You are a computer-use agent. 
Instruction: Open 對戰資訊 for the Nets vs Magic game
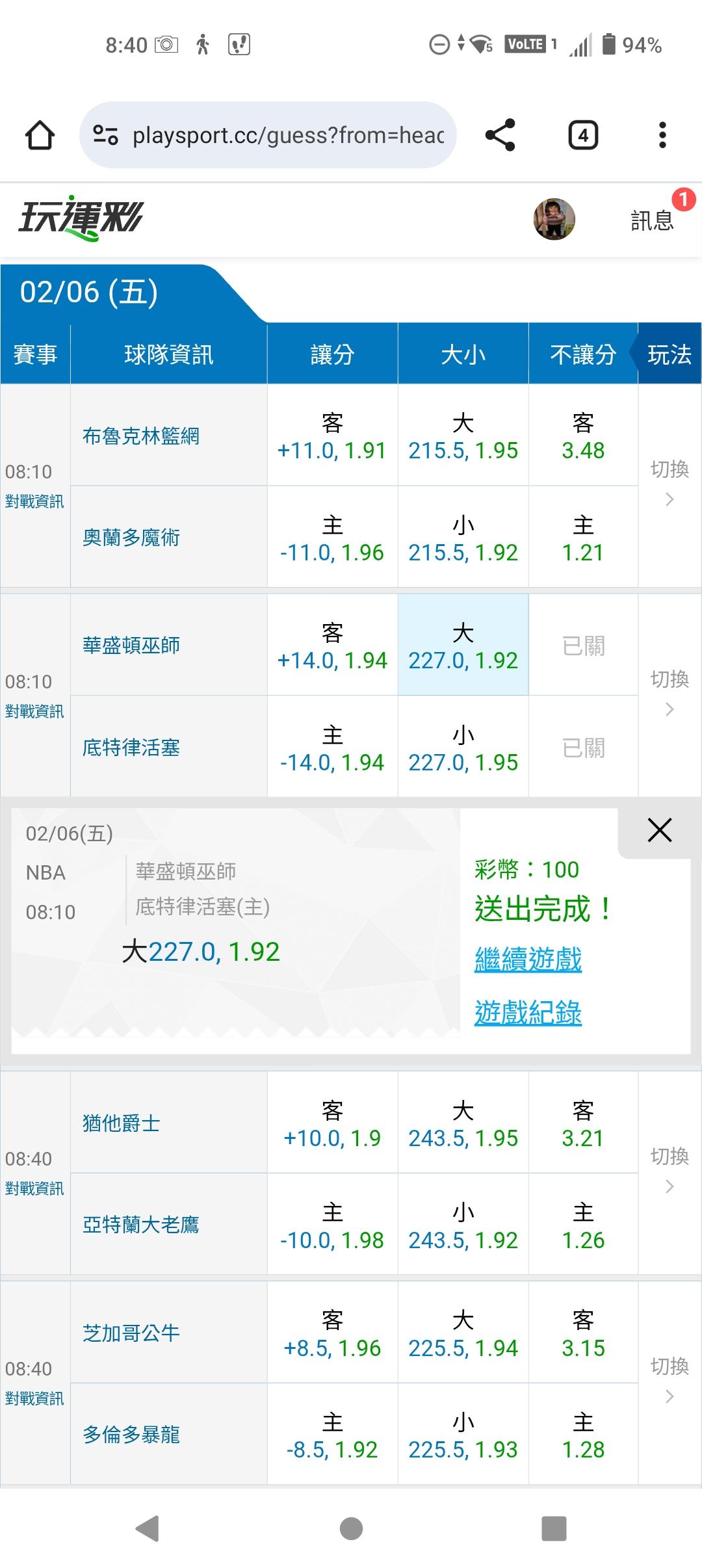[34, 501]
